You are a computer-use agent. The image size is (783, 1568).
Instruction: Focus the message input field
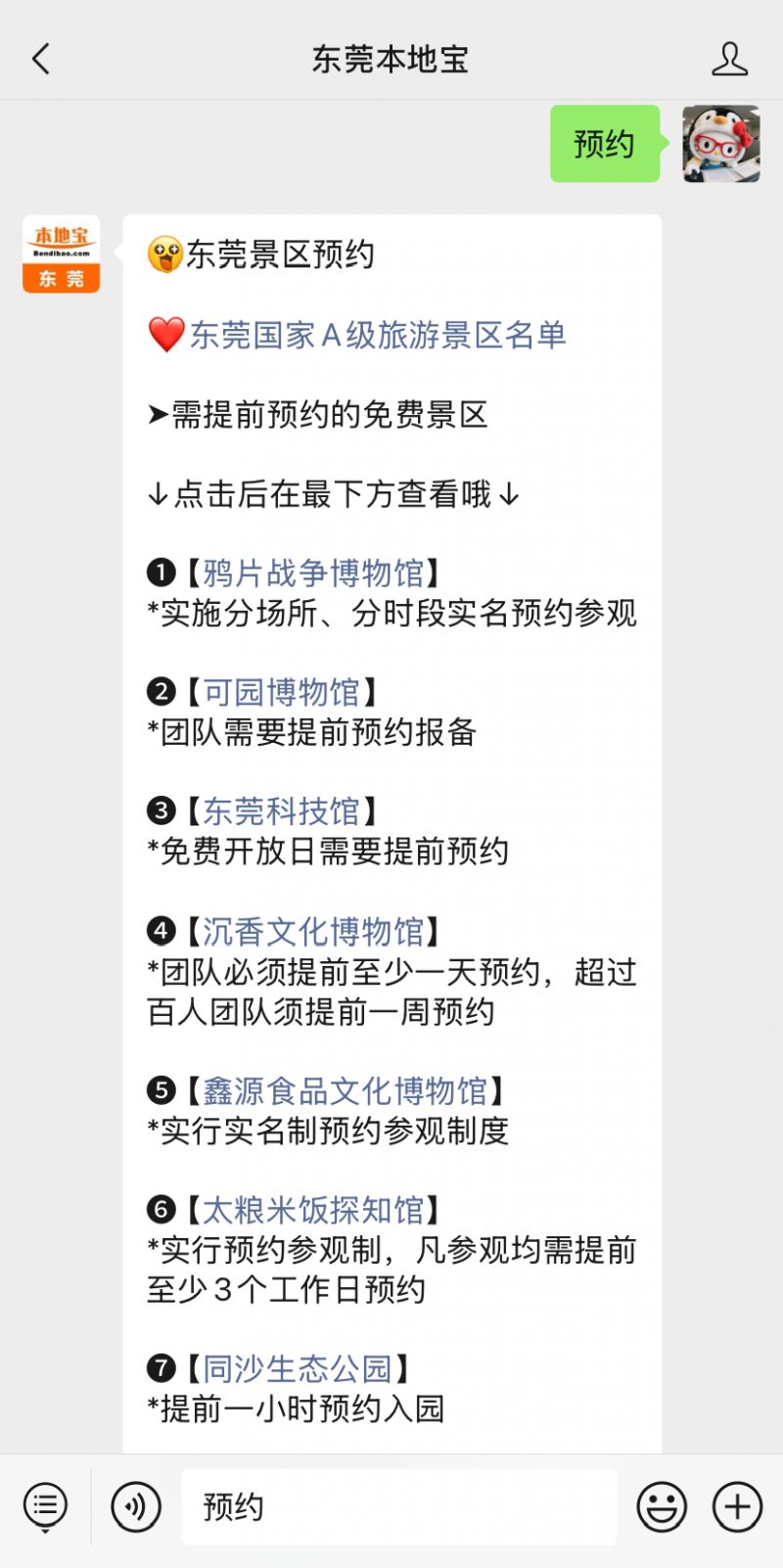pos(398,1505)
